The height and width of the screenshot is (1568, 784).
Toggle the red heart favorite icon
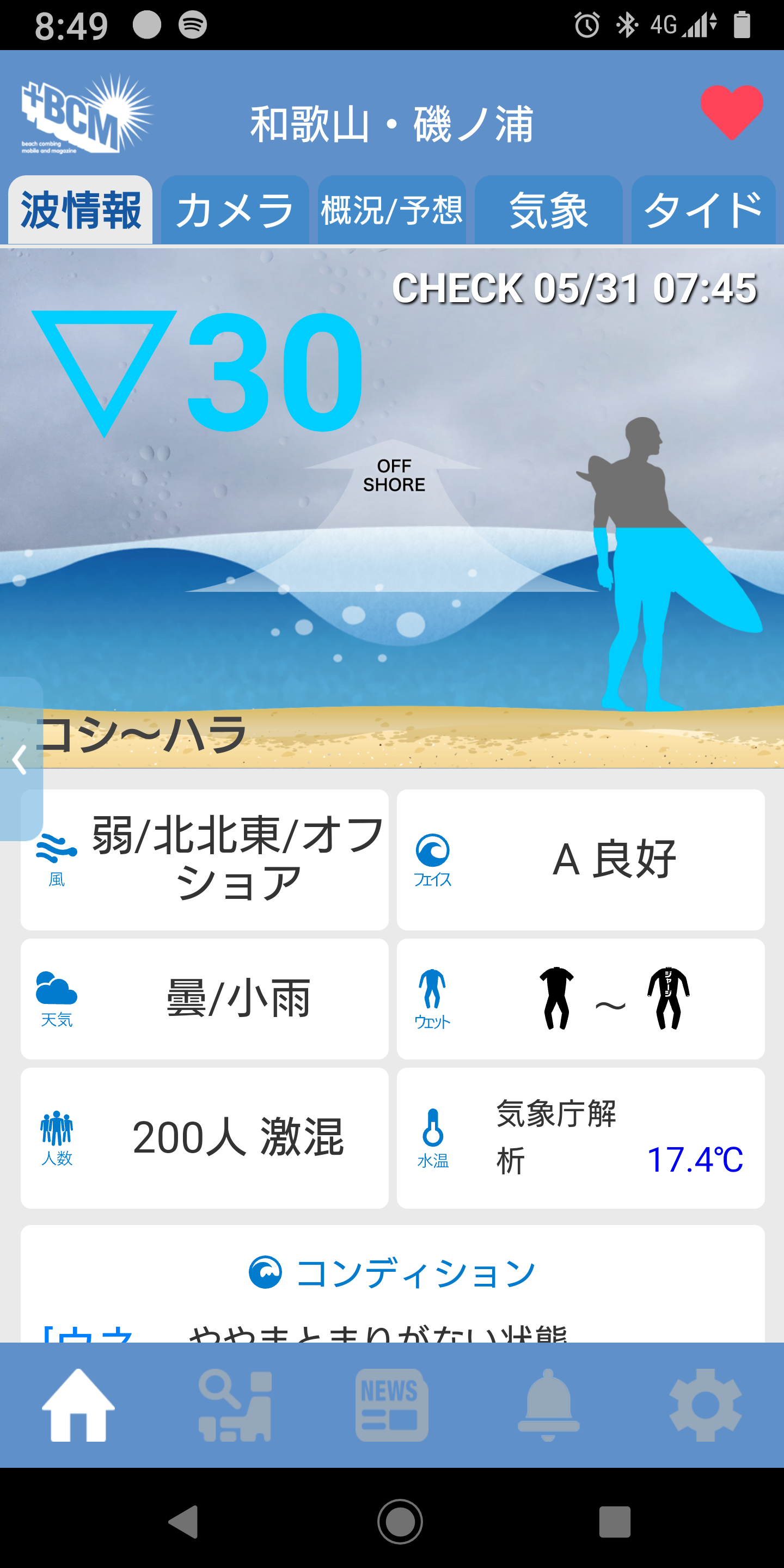point(731,112)
